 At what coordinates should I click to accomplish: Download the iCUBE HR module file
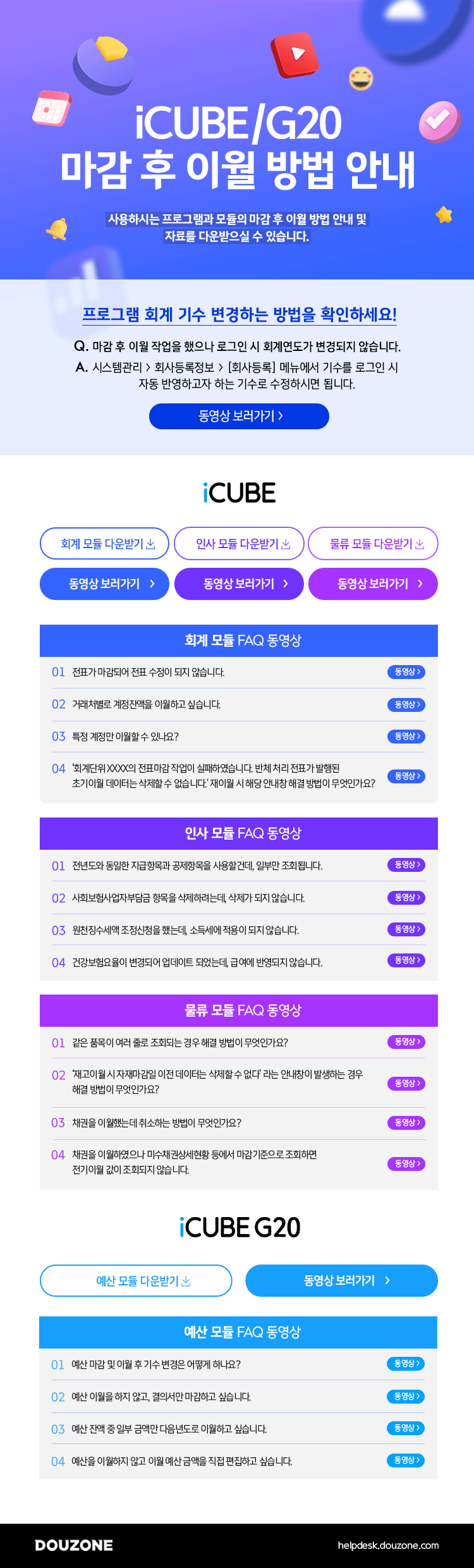(x=239, y=544)
